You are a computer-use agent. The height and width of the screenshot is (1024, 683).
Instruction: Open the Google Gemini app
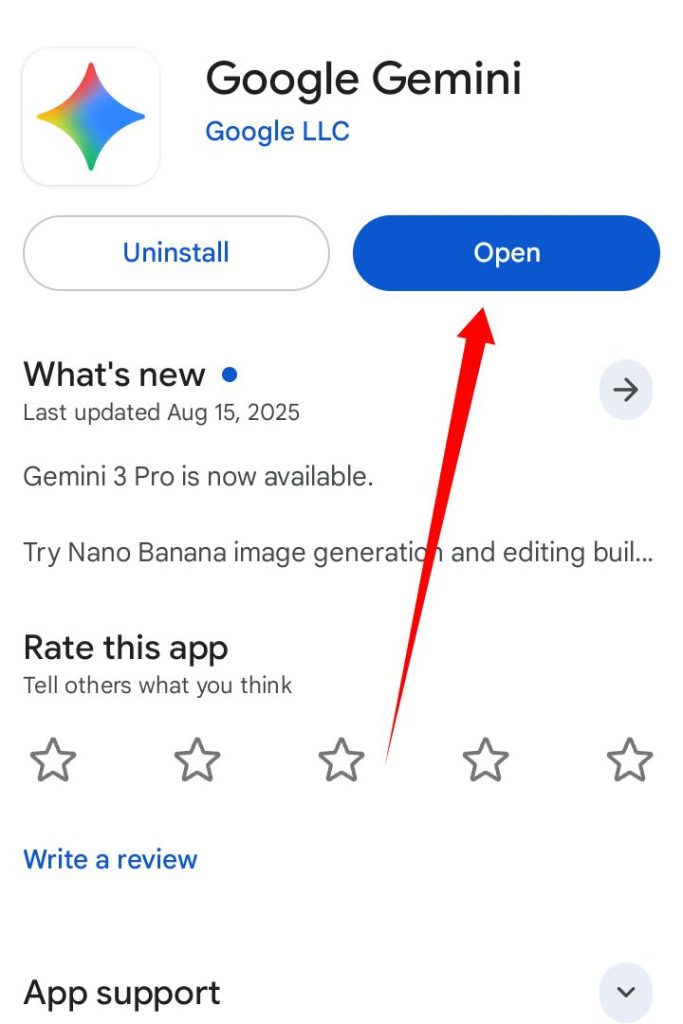506,253
